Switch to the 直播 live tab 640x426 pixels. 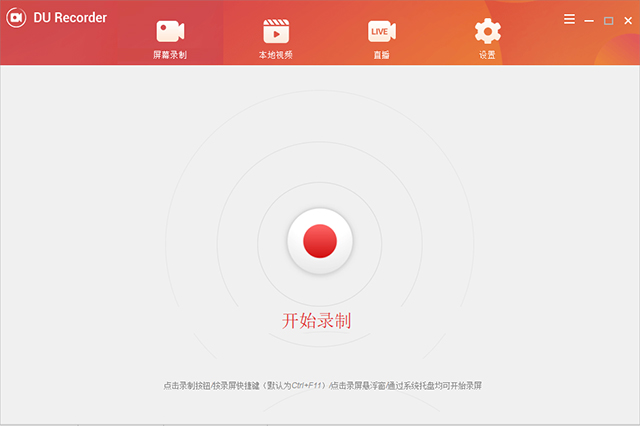381,38
